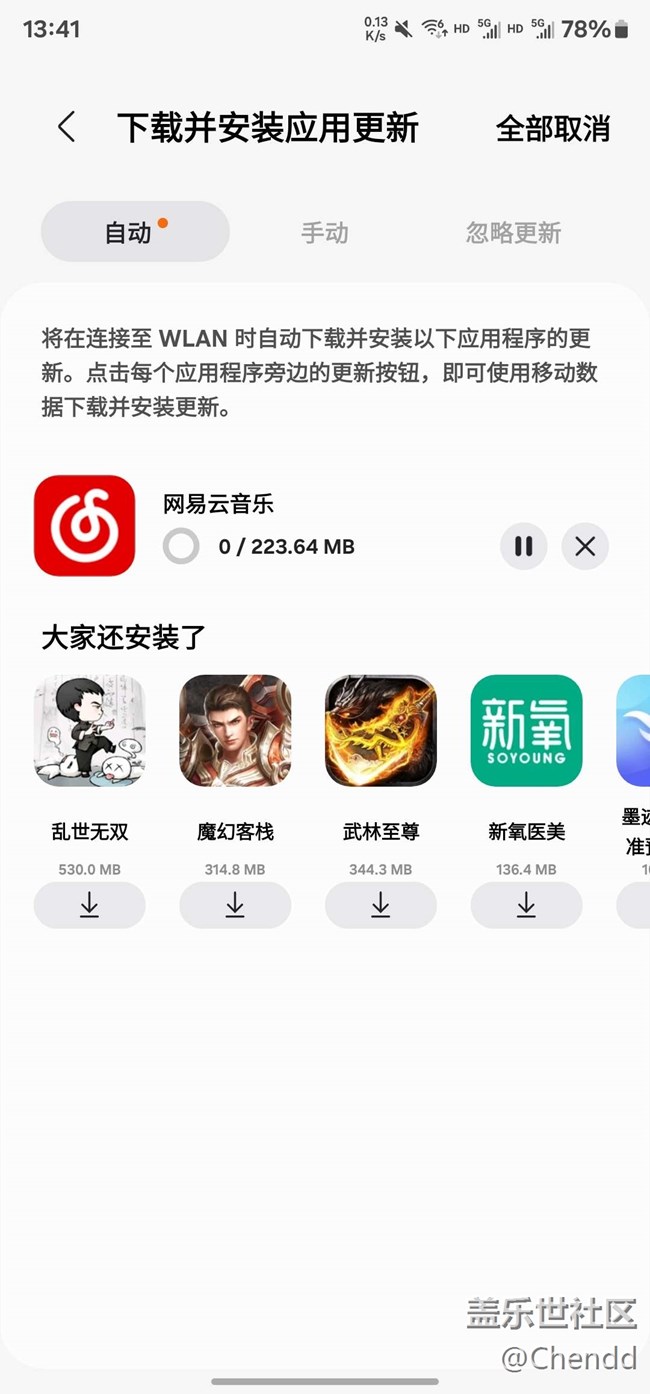The image size is (650, 1394).
Task: Go back using the top-left arrow
Action: (x=66, y=127)
